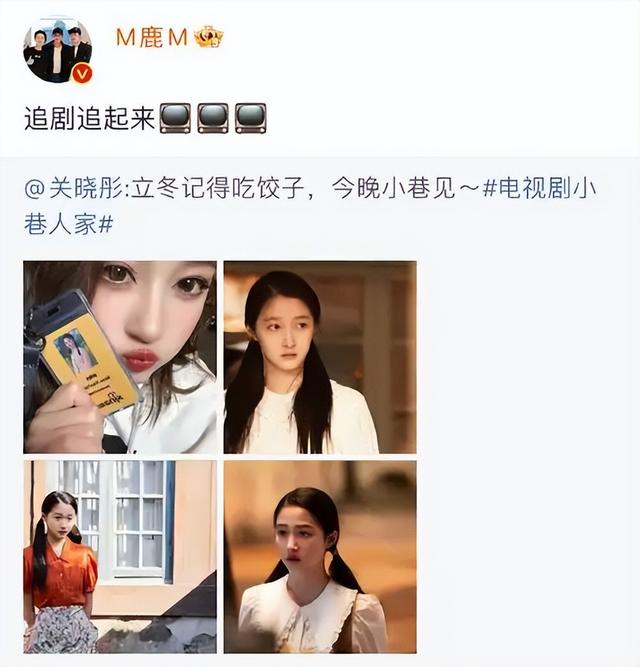View the photo of girl in orange blouse

pos(120,556)
